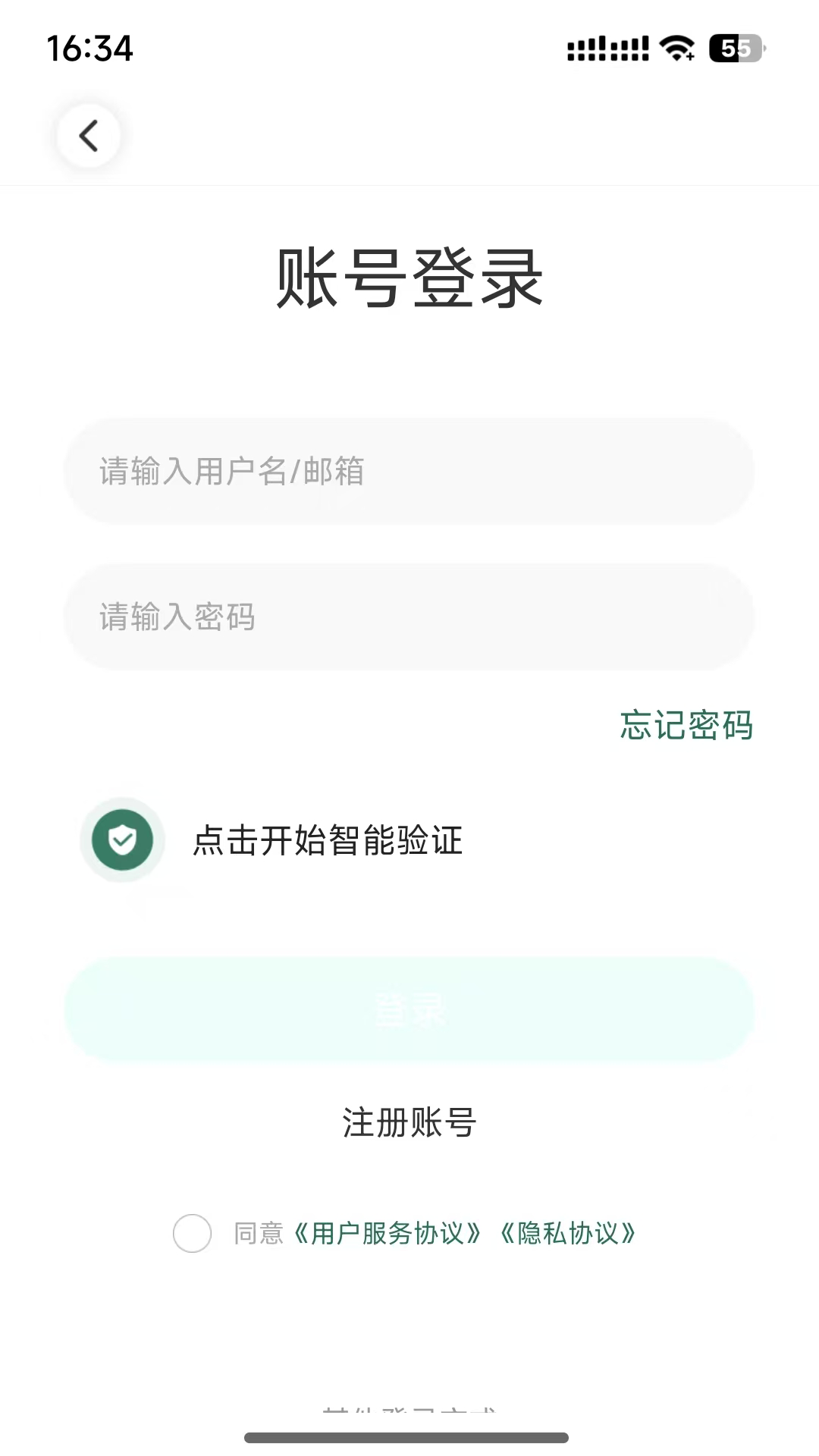Open 注册账号 to register an account
The width and height of the screenshot is (819, 1456).
[x=409, y=1122]
